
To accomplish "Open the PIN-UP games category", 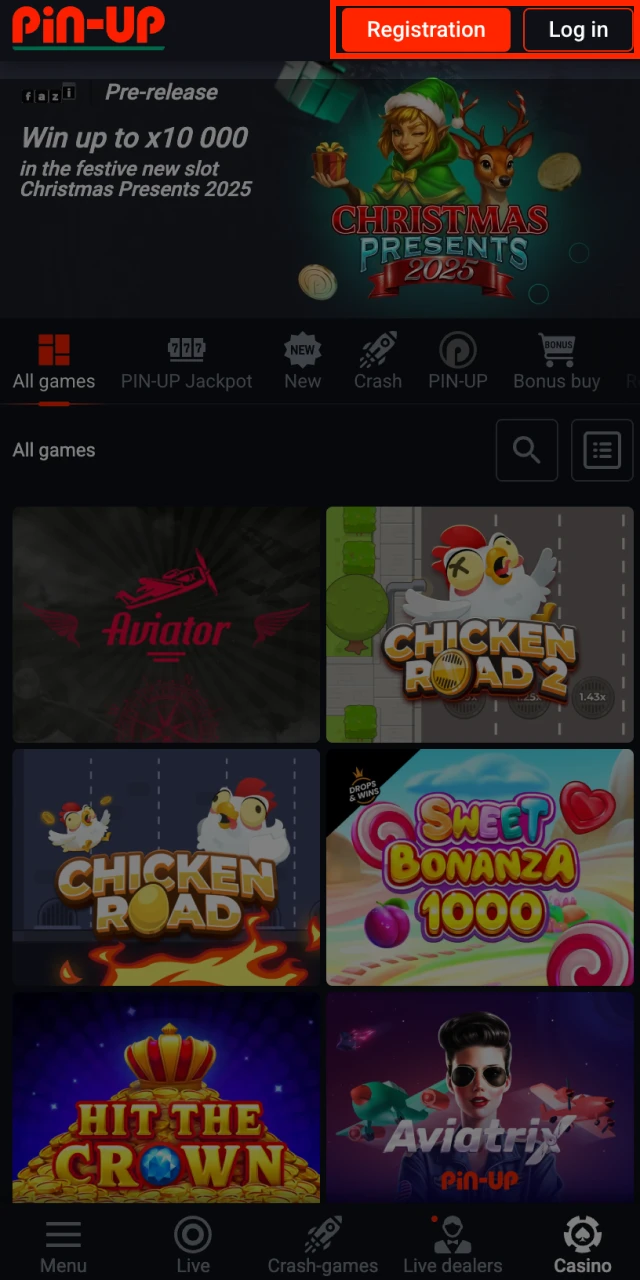I will point(458,362).
